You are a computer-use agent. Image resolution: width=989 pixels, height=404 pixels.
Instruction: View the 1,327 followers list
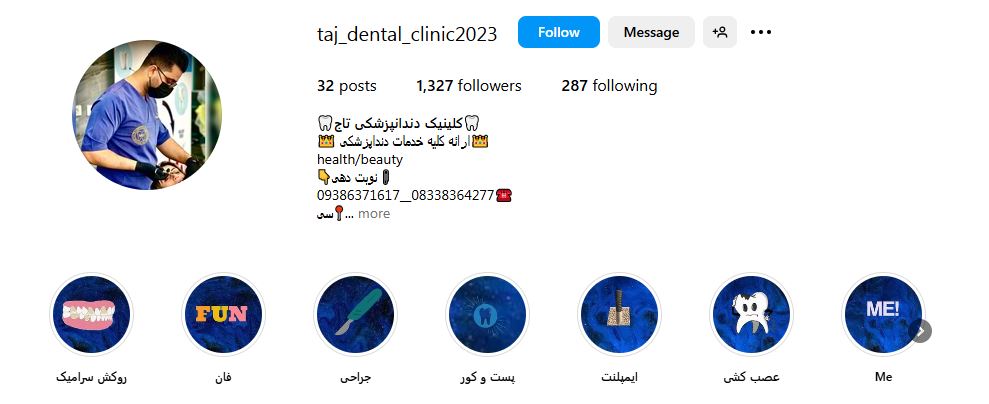[x=468, y=86]
